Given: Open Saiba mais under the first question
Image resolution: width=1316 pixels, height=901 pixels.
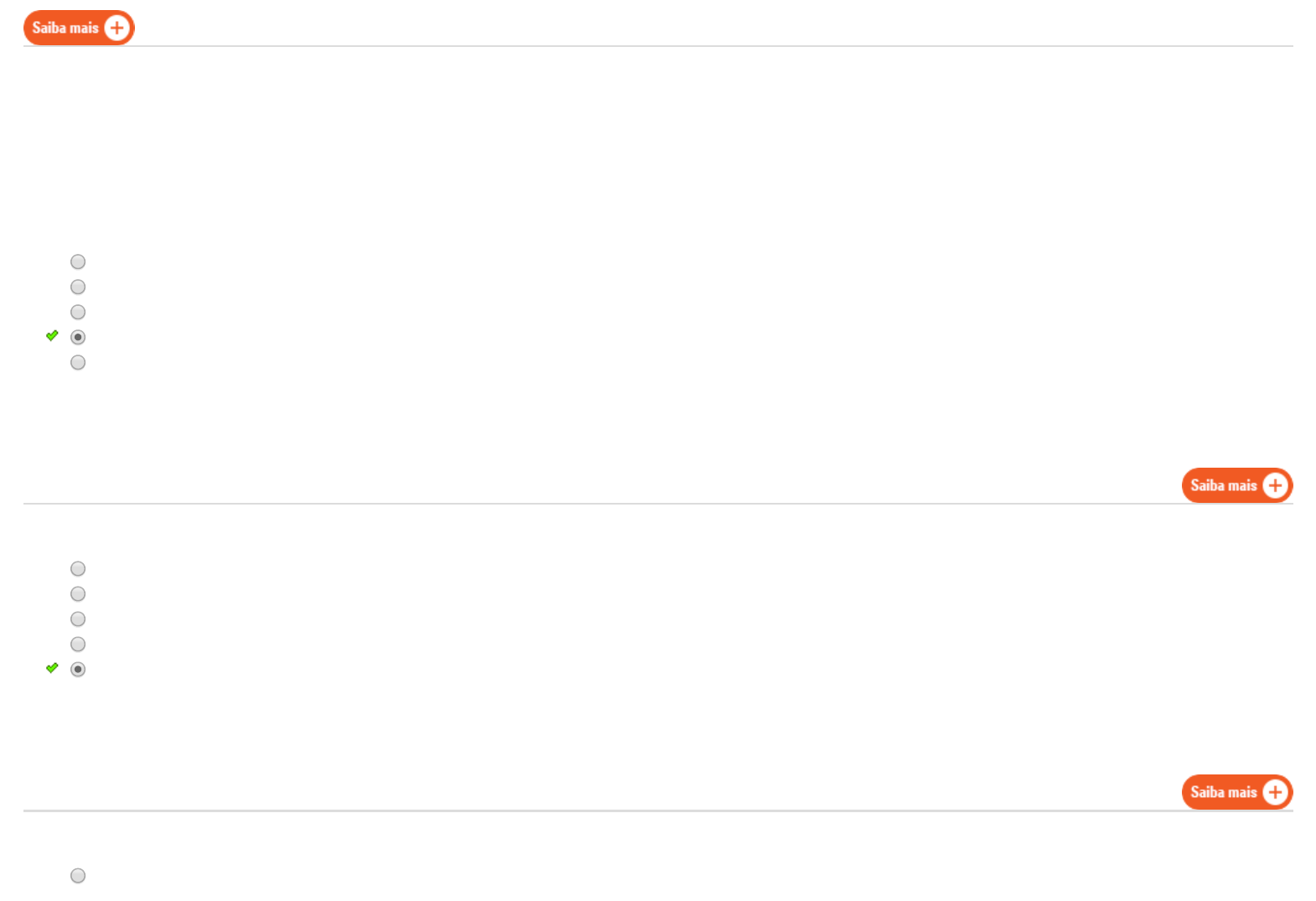Looking at the screenshot, I should pos(1236,485).
